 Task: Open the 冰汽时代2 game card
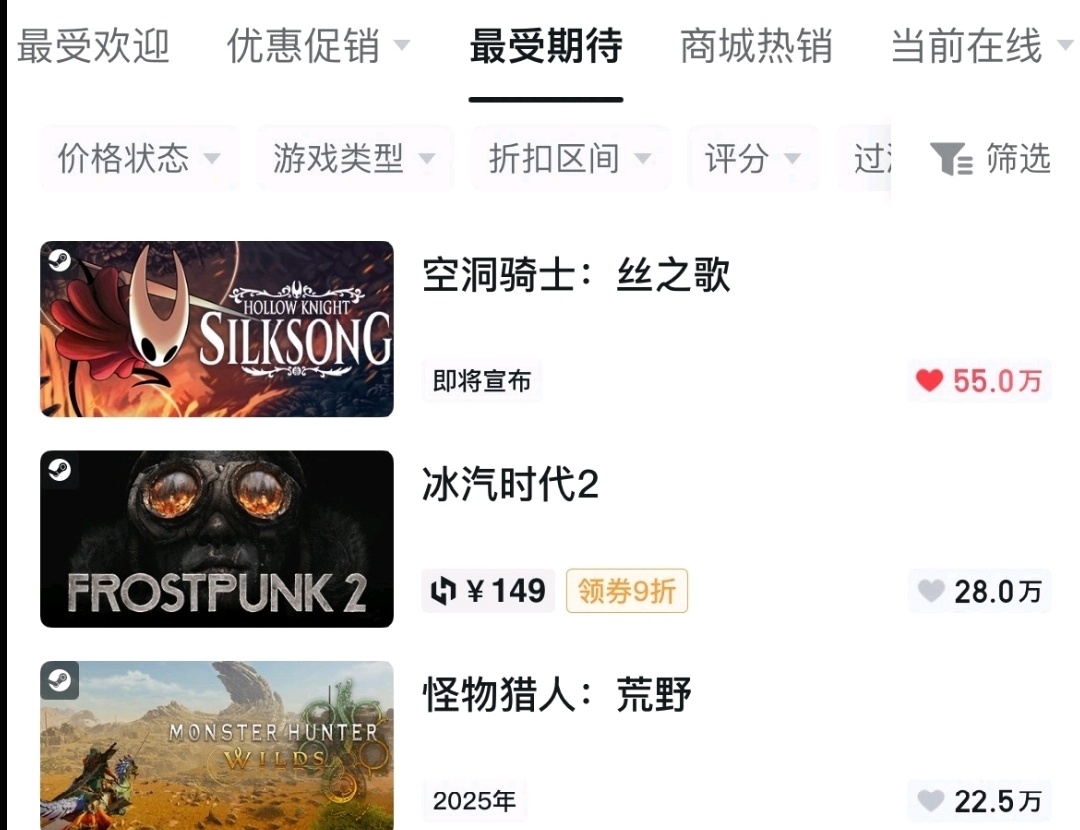pos(510,486)
